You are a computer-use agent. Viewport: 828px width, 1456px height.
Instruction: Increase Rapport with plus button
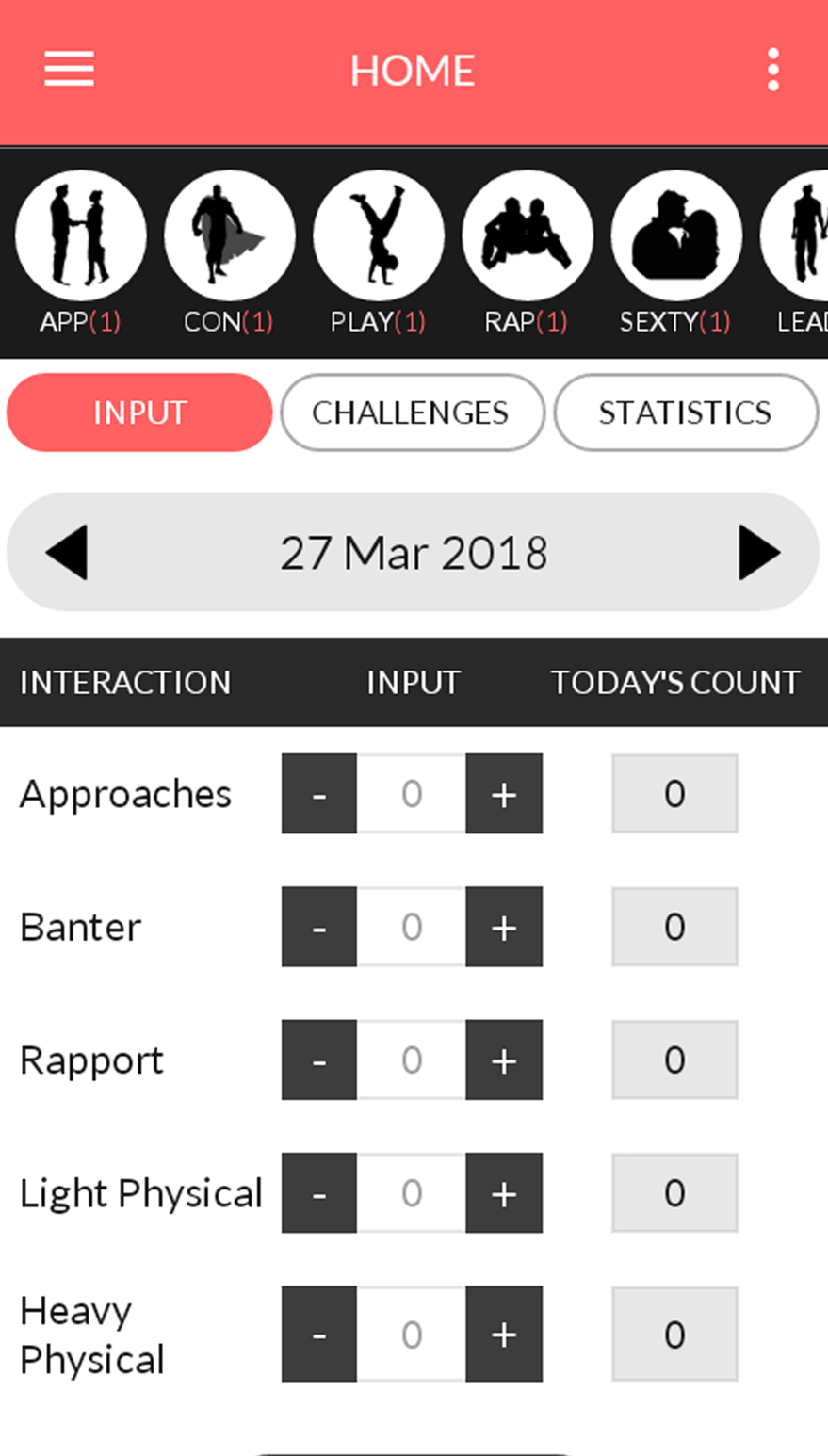(504, 1060)
